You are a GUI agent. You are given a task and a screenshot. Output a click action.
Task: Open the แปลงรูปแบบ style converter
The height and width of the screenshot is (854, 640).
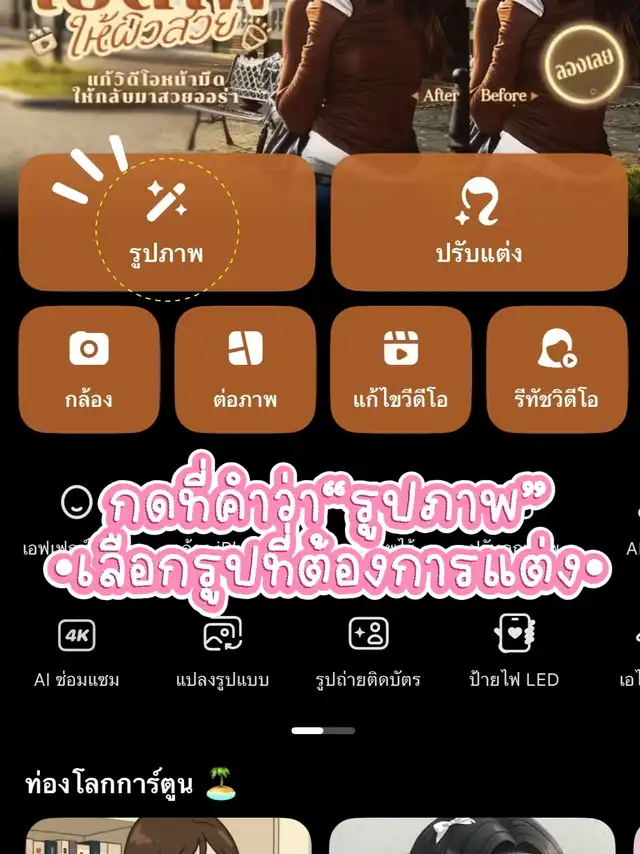[x=222, y=651]
